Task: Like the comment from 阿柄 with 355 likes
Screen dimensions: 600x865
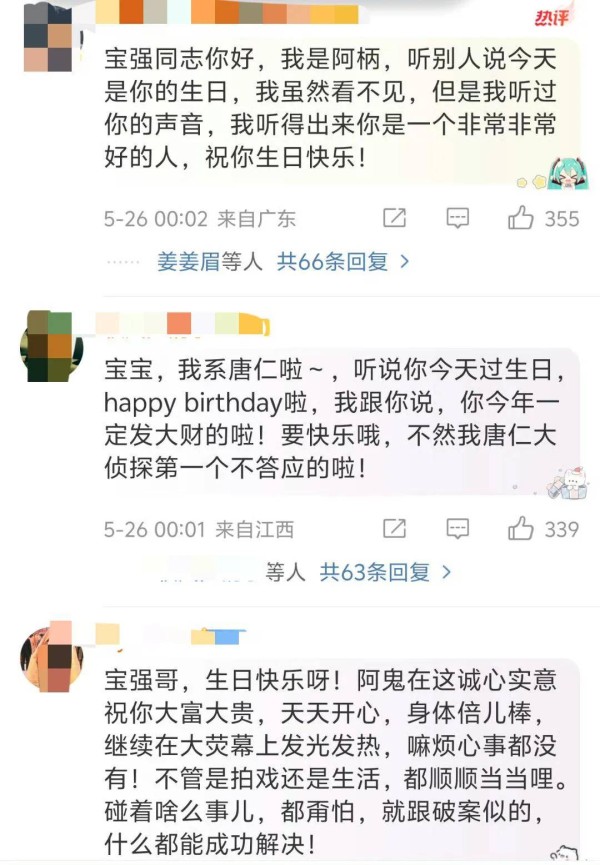Action: (521, 218)
